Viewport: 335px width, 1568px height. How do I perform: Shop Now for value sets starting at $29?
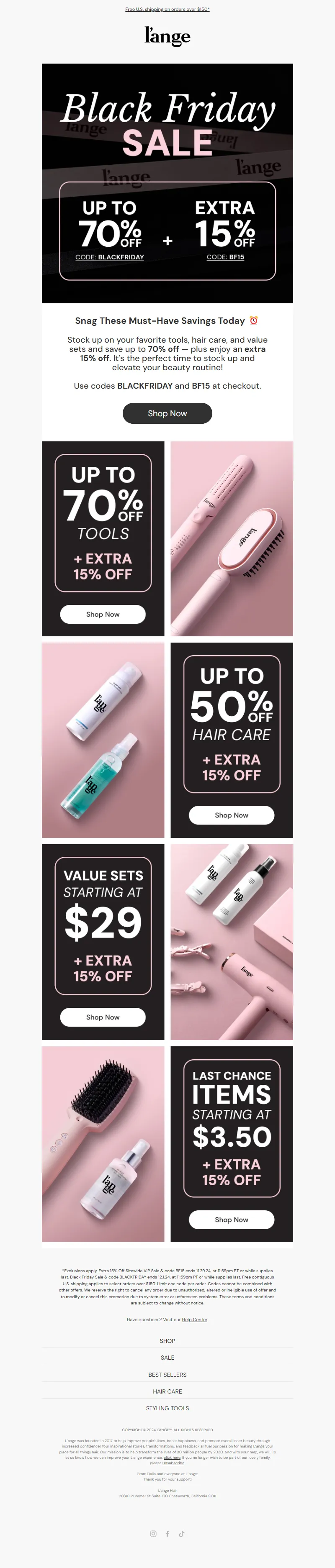tap(102, 1017)
